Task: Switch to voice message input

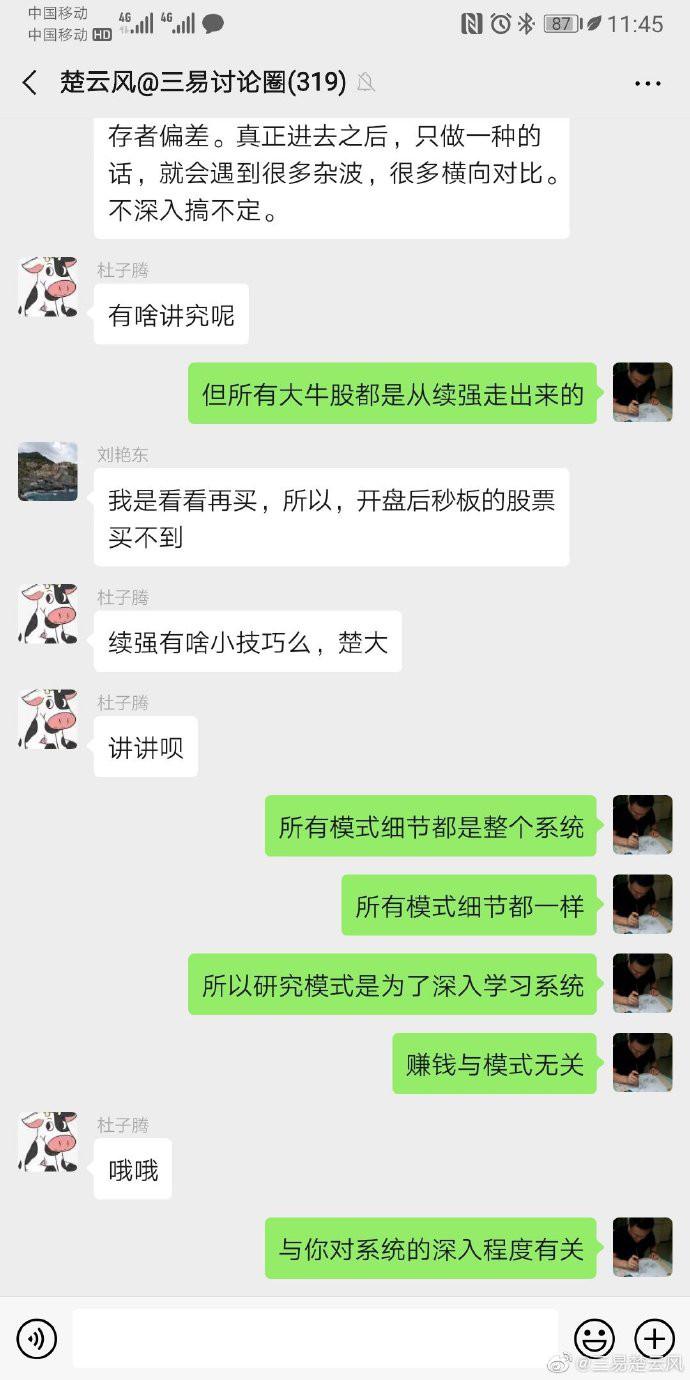Action: click(x=37, y=1338)
